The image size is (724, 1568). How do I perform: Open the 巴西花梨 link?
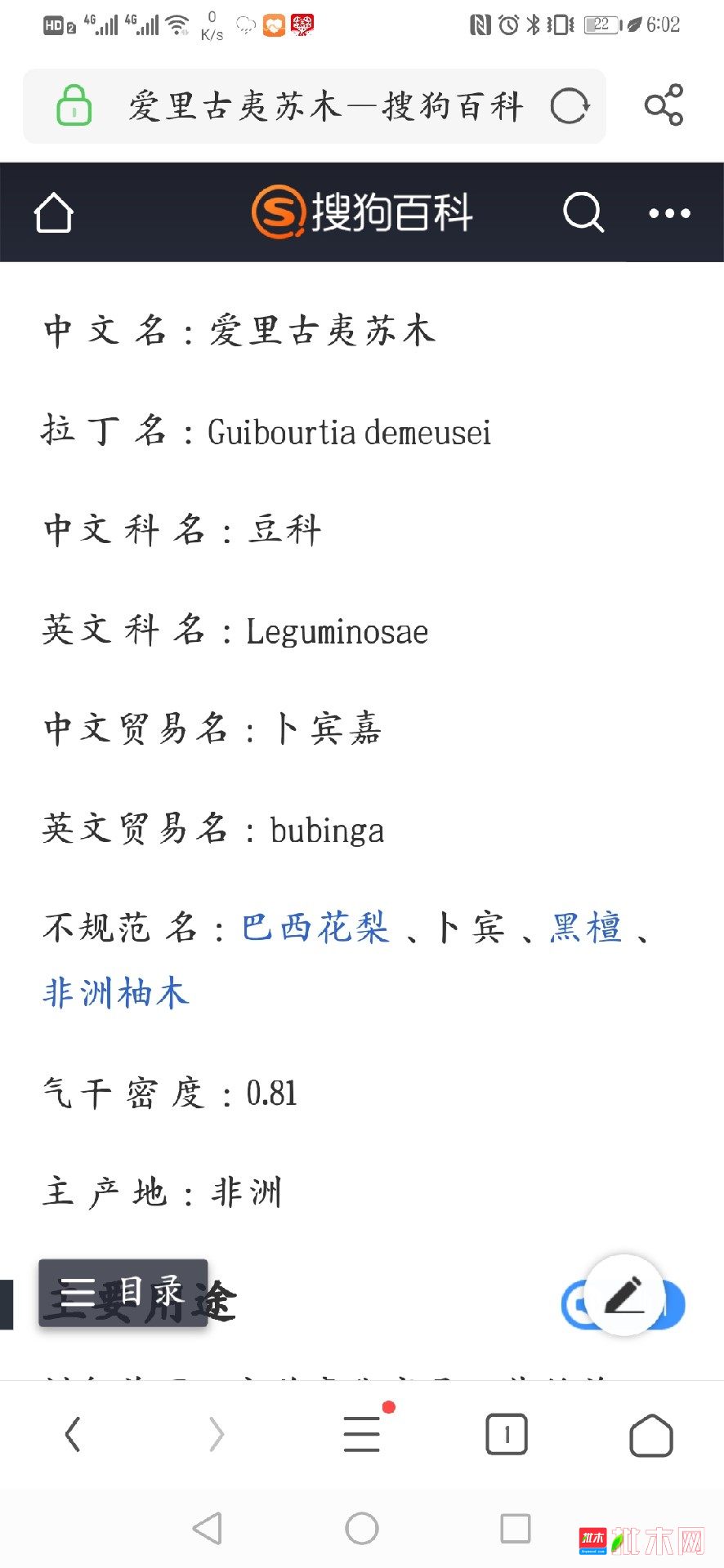[x=315, y=928]
